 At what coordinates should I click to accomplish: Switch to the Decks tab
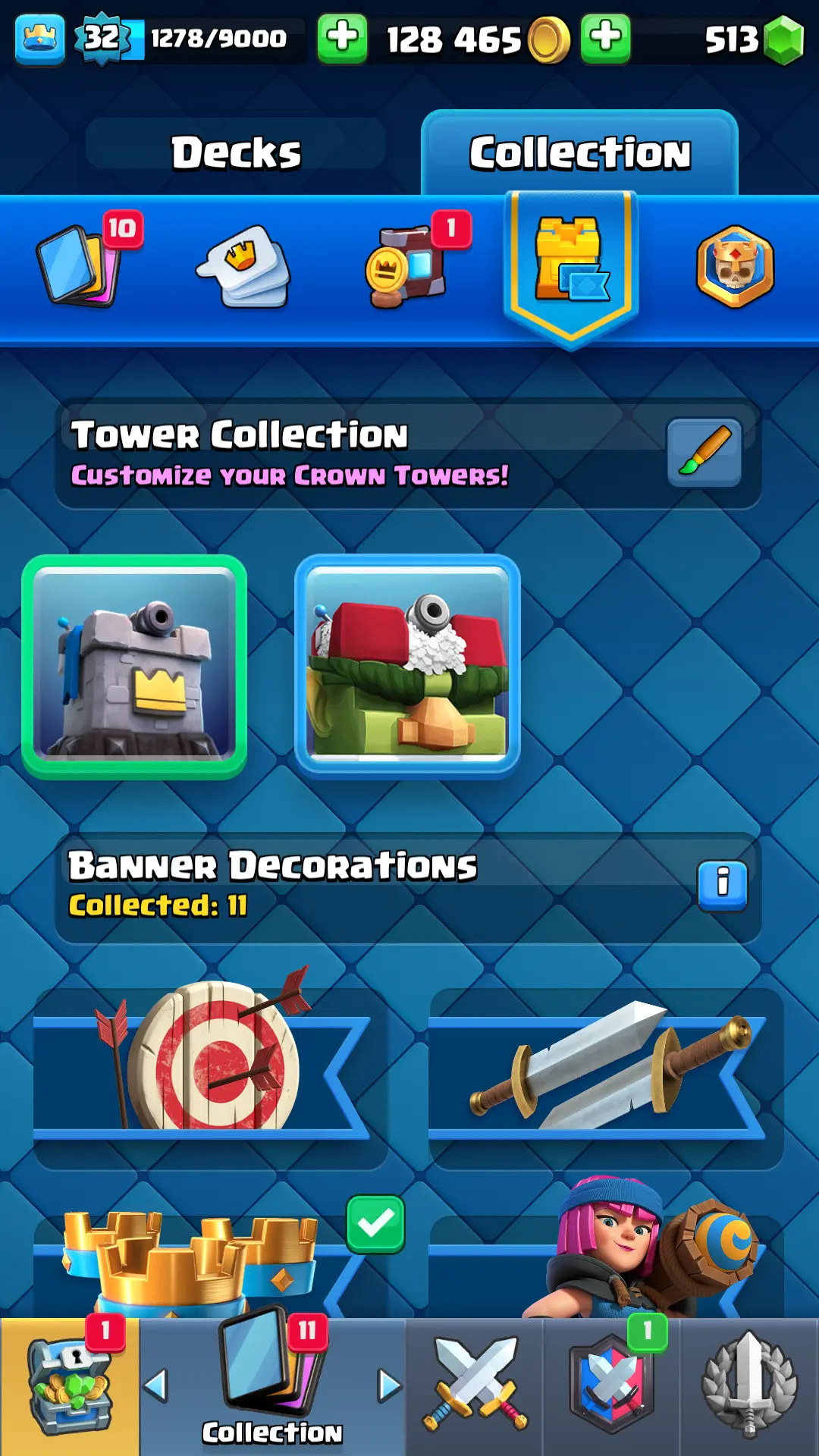tap(236, 152)
